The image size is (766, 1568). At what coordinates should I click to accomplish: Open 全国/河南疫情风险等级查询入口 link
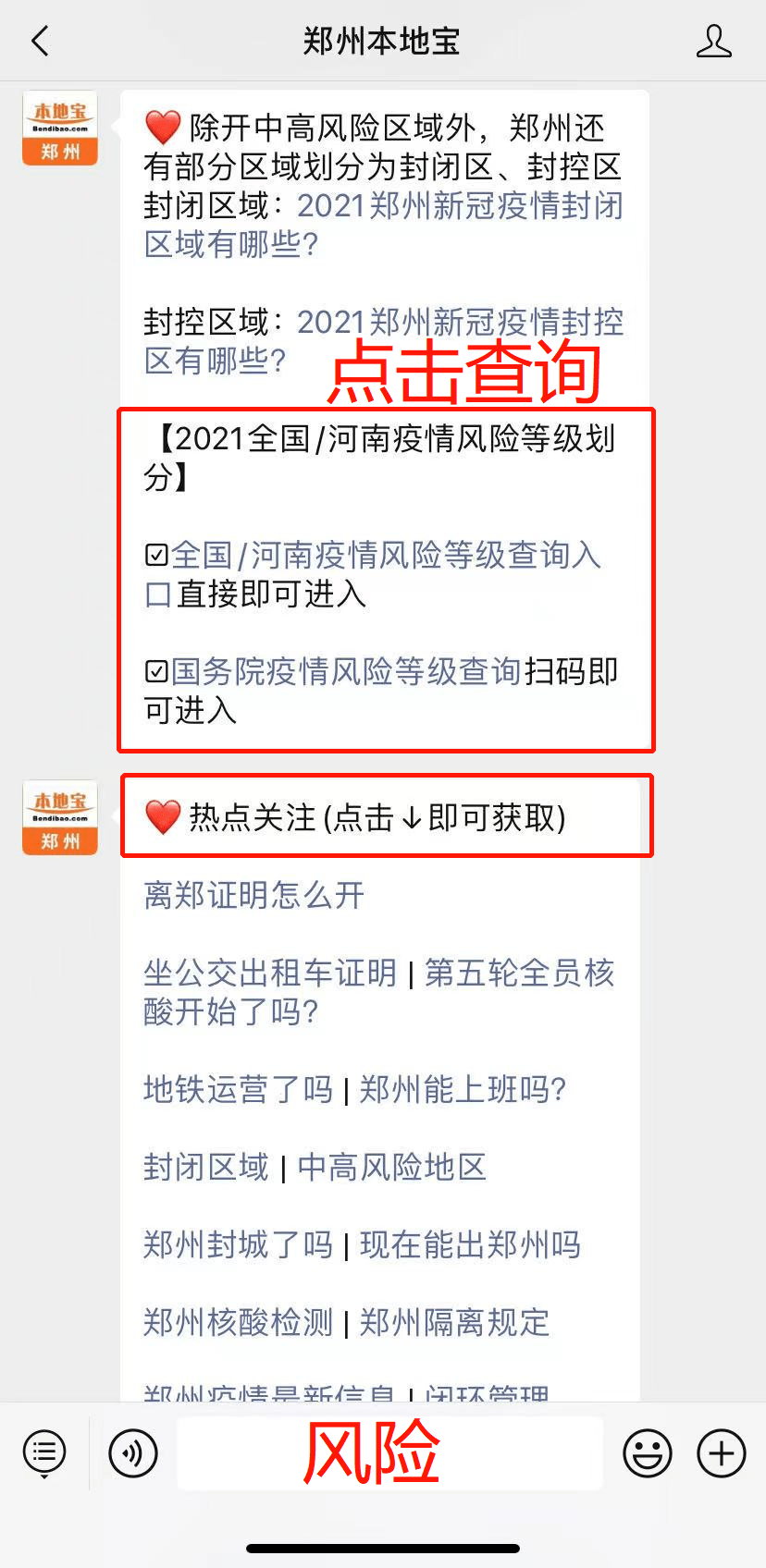(373, 574)
